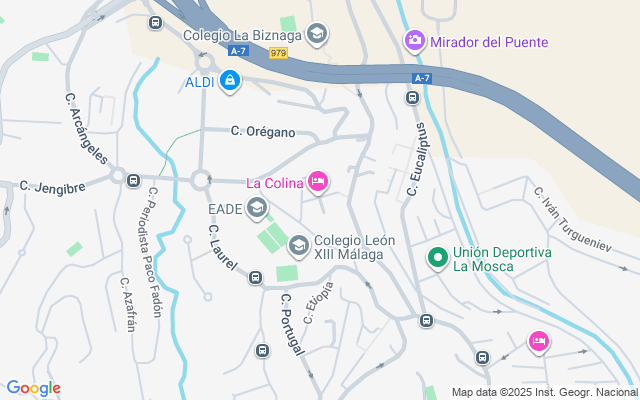
Task: Open the Google logo link
Action: coord(34,388)
